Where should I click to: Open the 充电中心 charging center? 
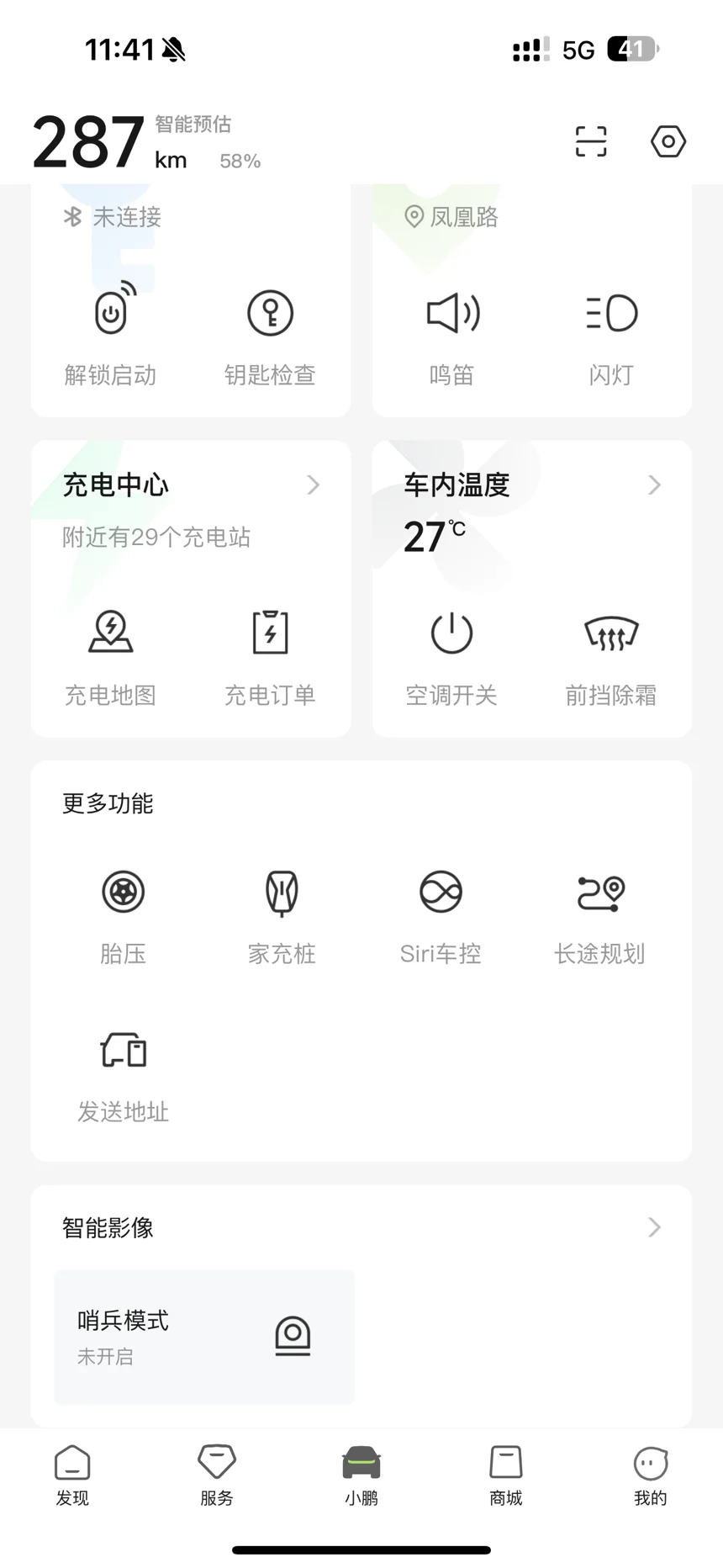191,485
